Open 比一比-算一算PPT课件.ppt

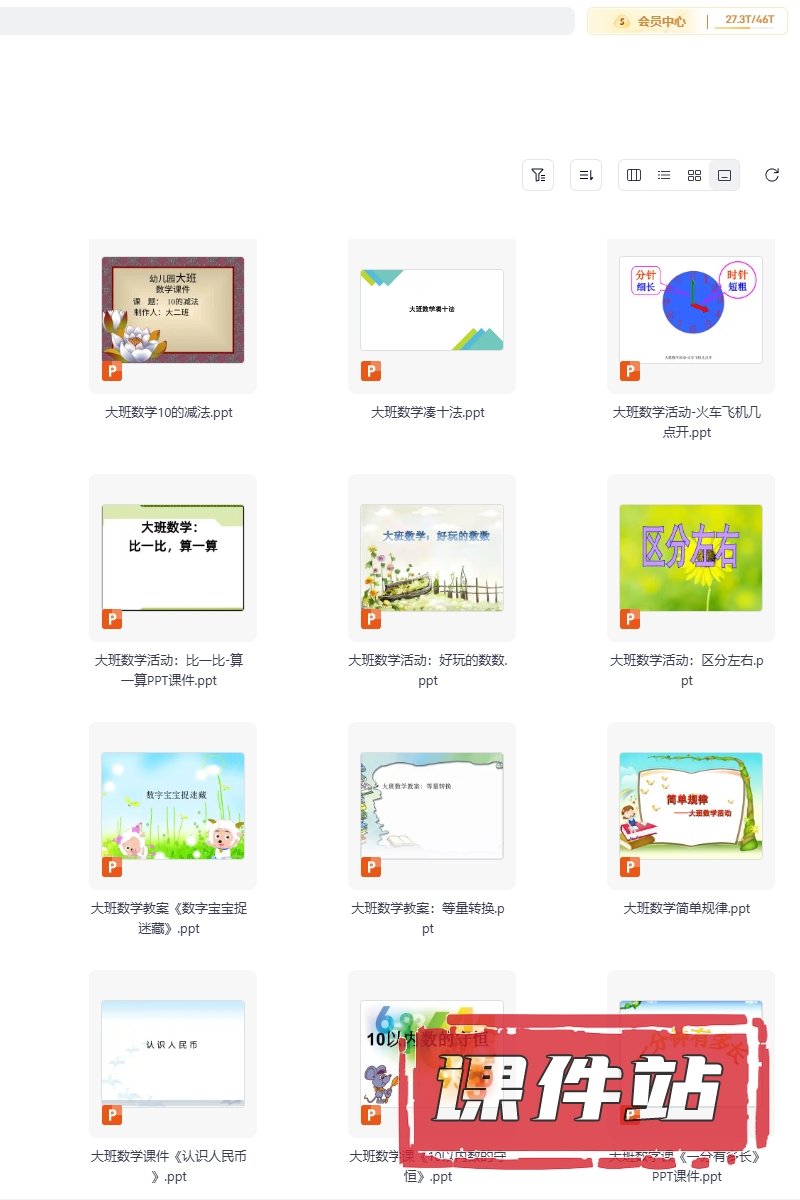[173, 557]
